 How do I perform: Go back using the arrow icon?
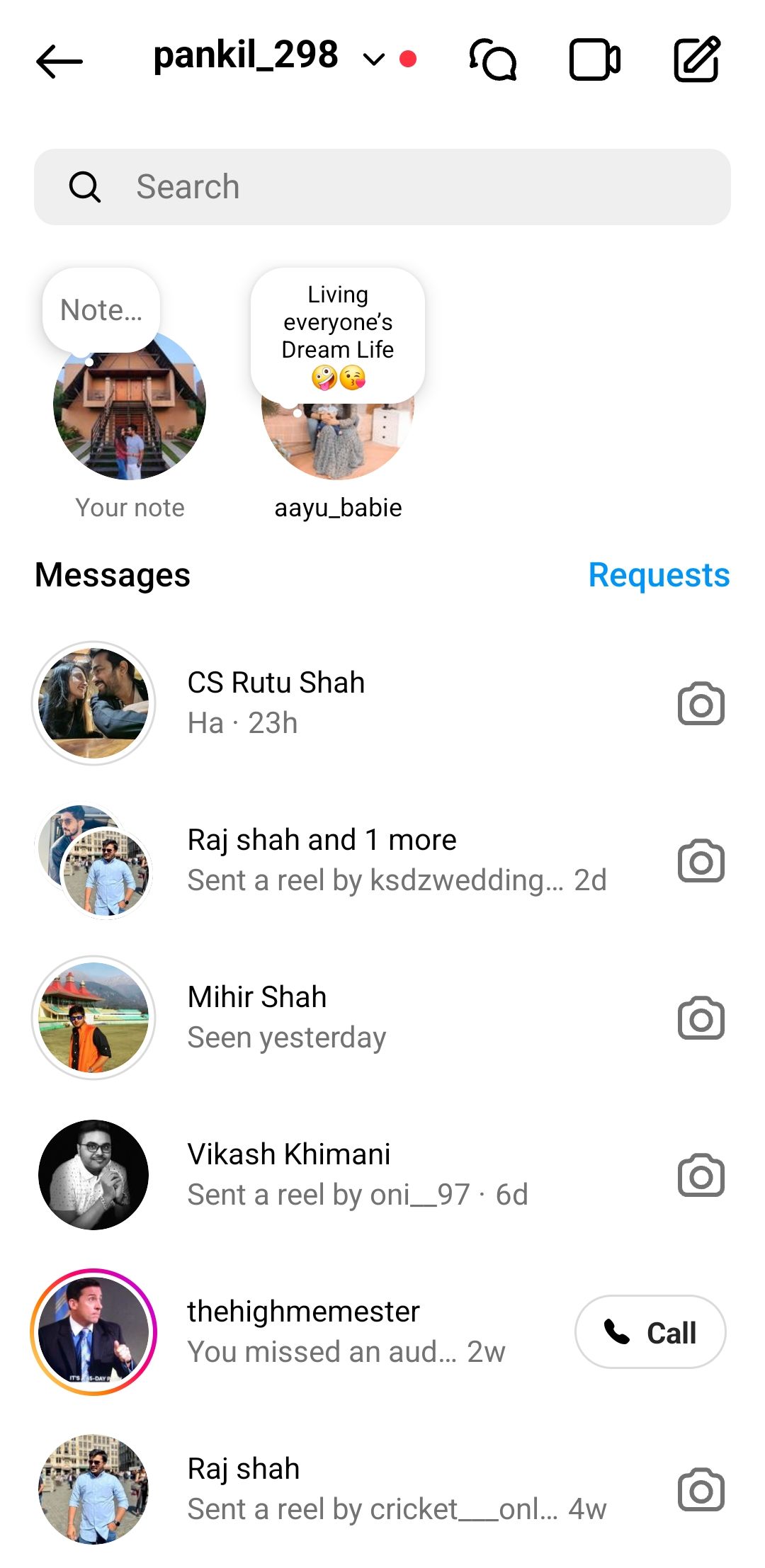click(59, 61)
